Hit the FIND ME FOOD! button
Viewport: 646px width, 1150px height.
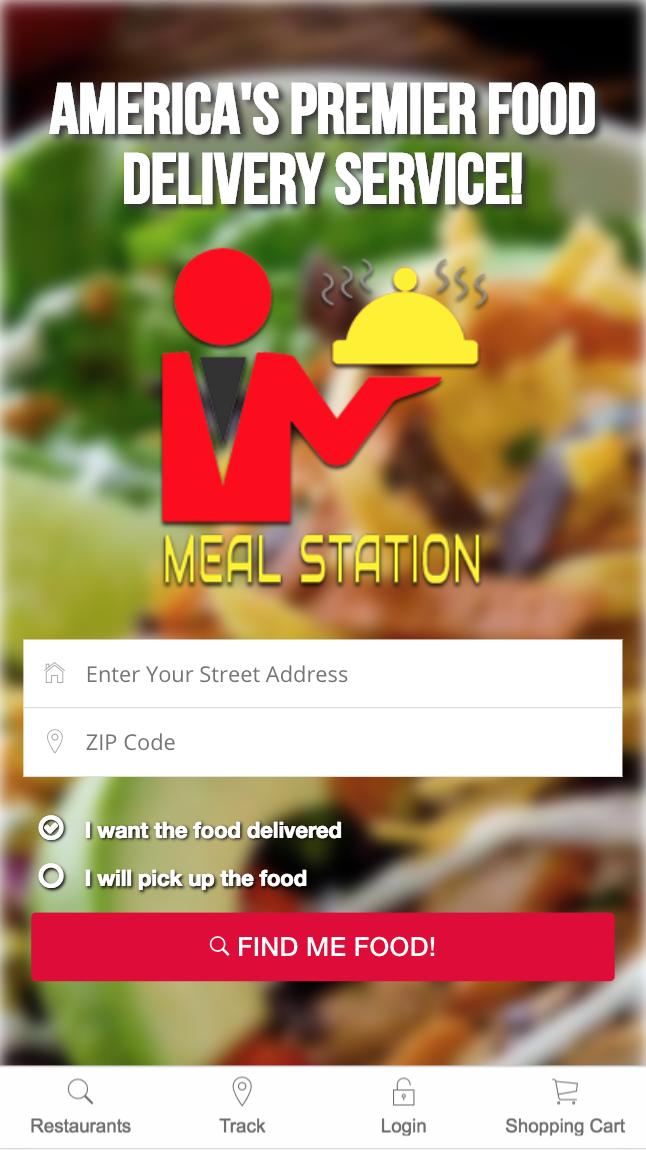[x=323, y=946]
